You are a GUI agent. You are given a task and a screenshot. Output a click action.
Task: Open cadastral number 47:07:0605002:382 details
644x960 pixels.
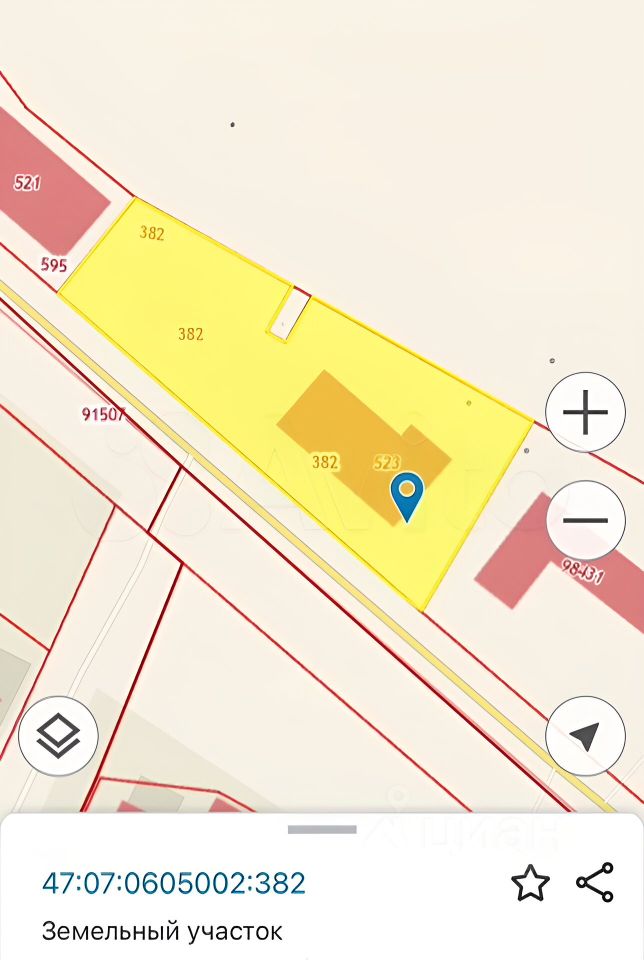coord(174,883)
